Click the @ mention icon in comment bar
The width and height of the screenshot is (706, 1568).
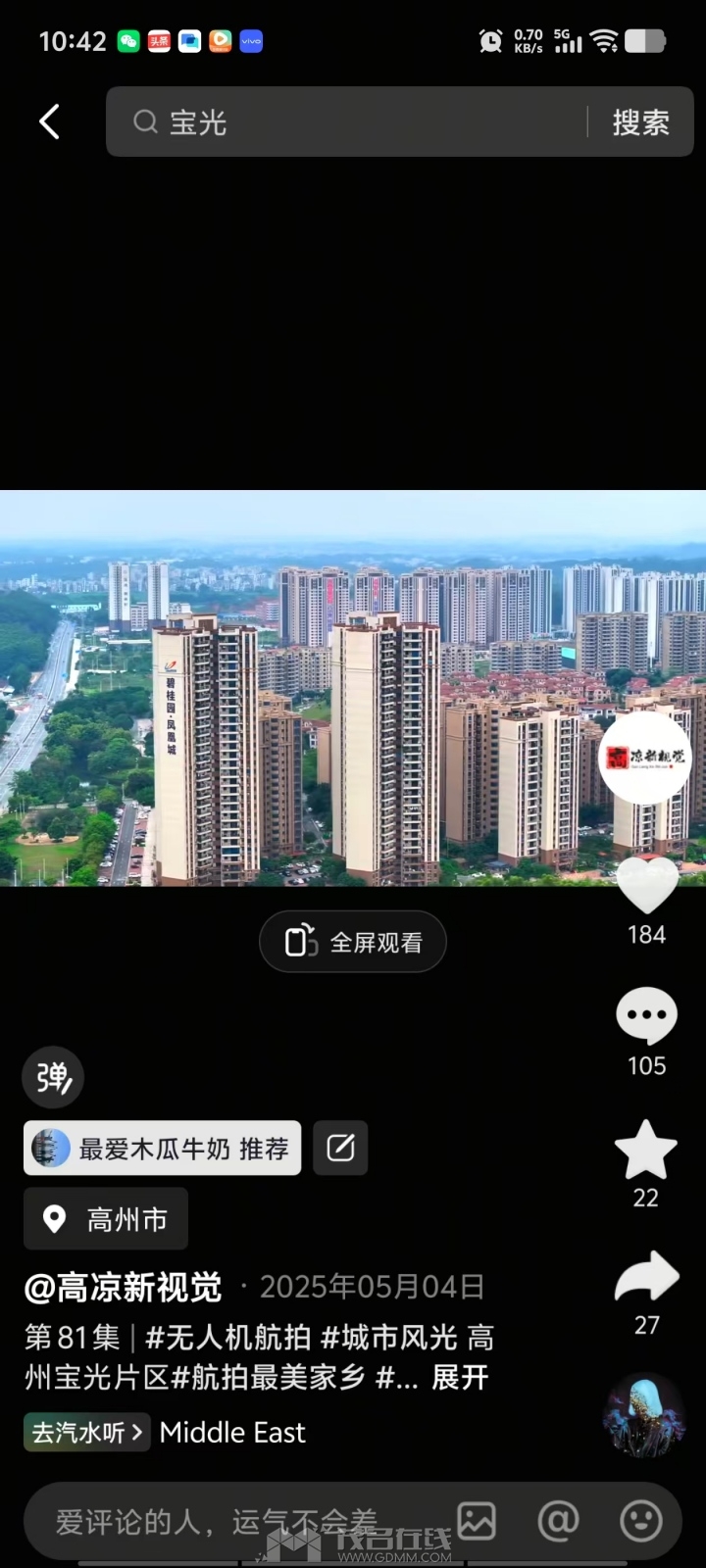tap(559, 1521)
